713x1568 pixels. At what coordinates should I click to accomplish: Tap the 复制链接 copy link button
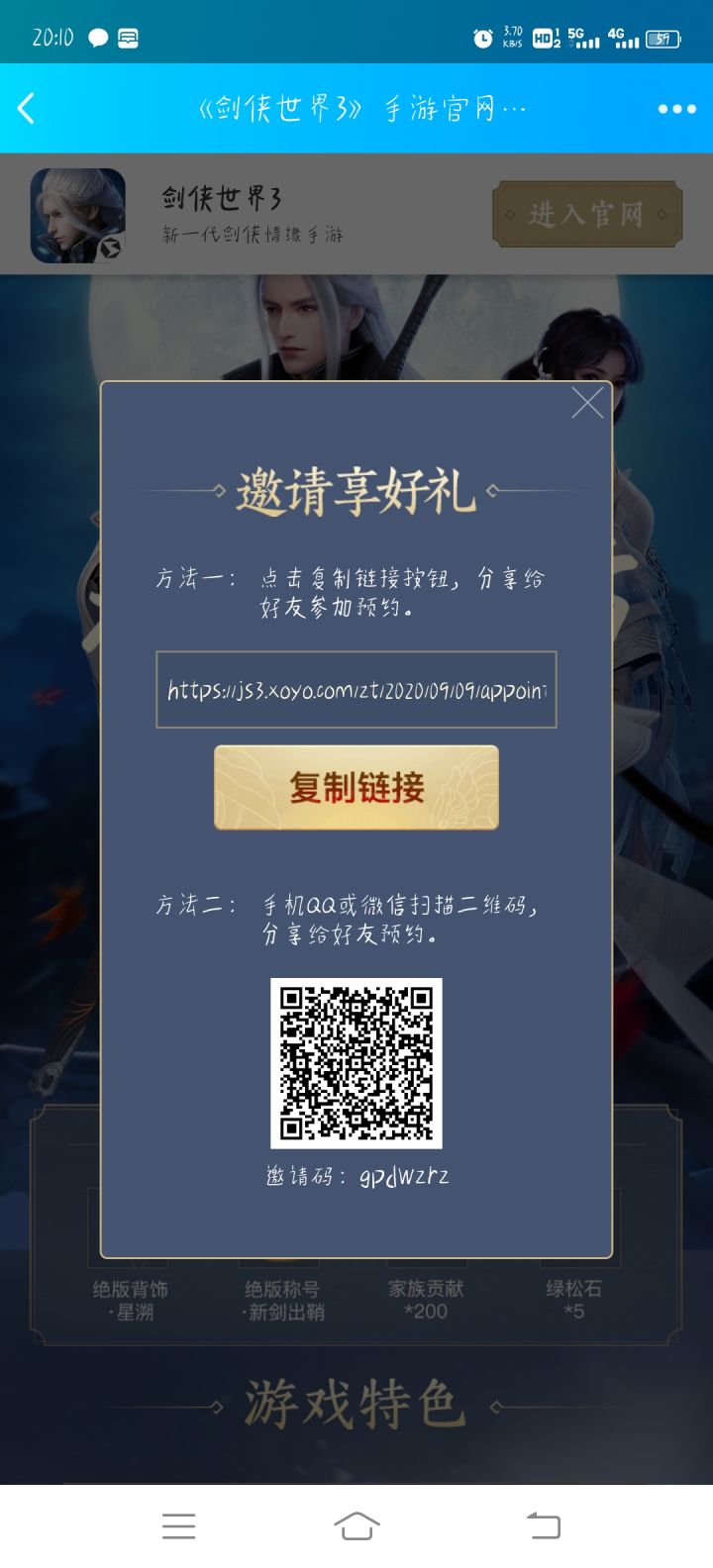coord(356,789)
